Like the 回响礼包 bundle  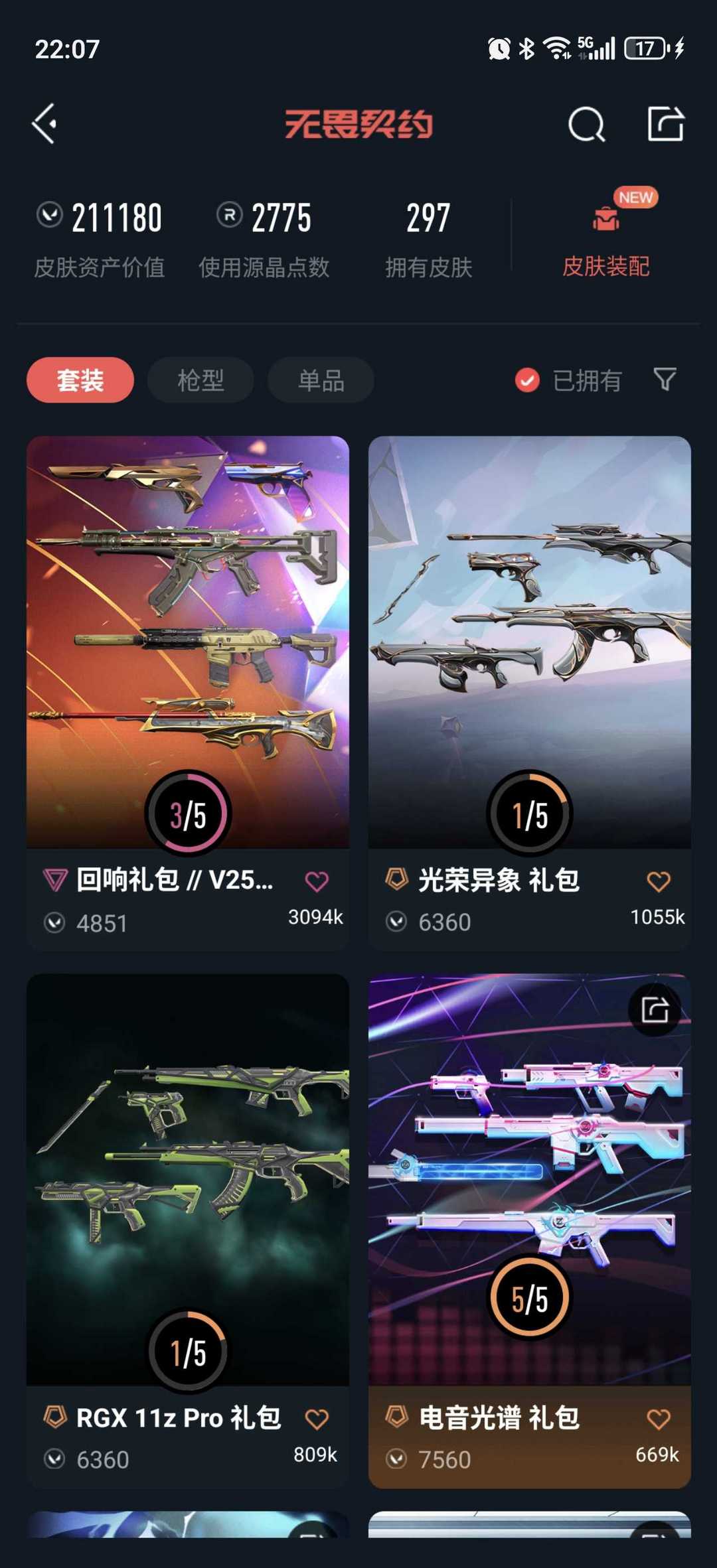click(x=317, y=881)
